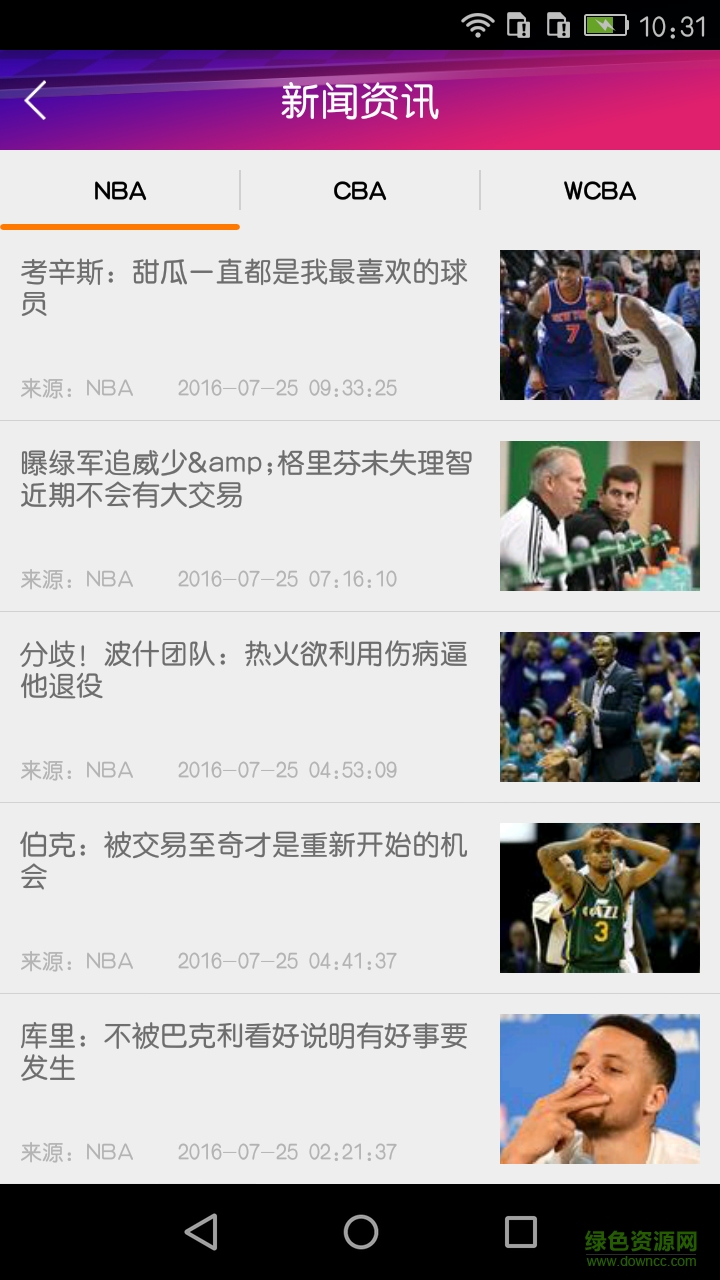Open the 库里 巴克利 news item
Screen dimensions: 720x1280
[245, 1052]
